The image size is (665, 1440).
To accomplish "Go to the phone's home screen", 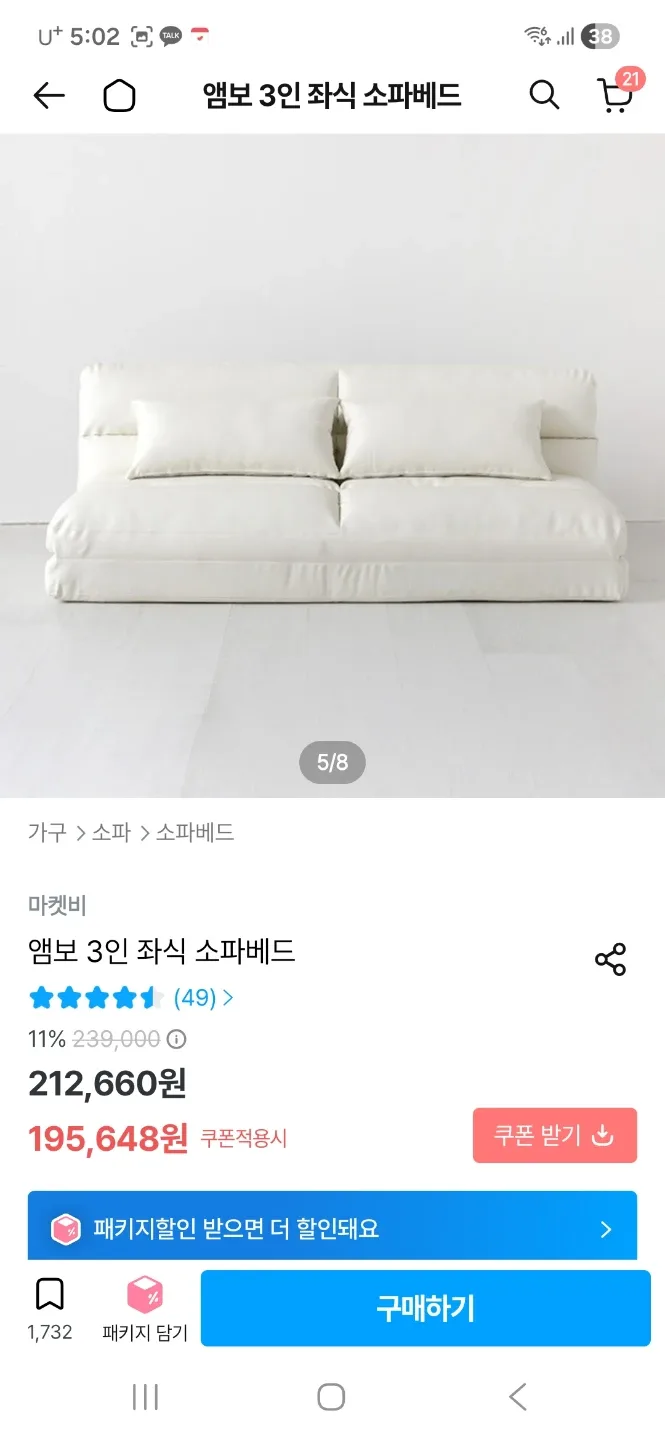I will (331, 1397).
